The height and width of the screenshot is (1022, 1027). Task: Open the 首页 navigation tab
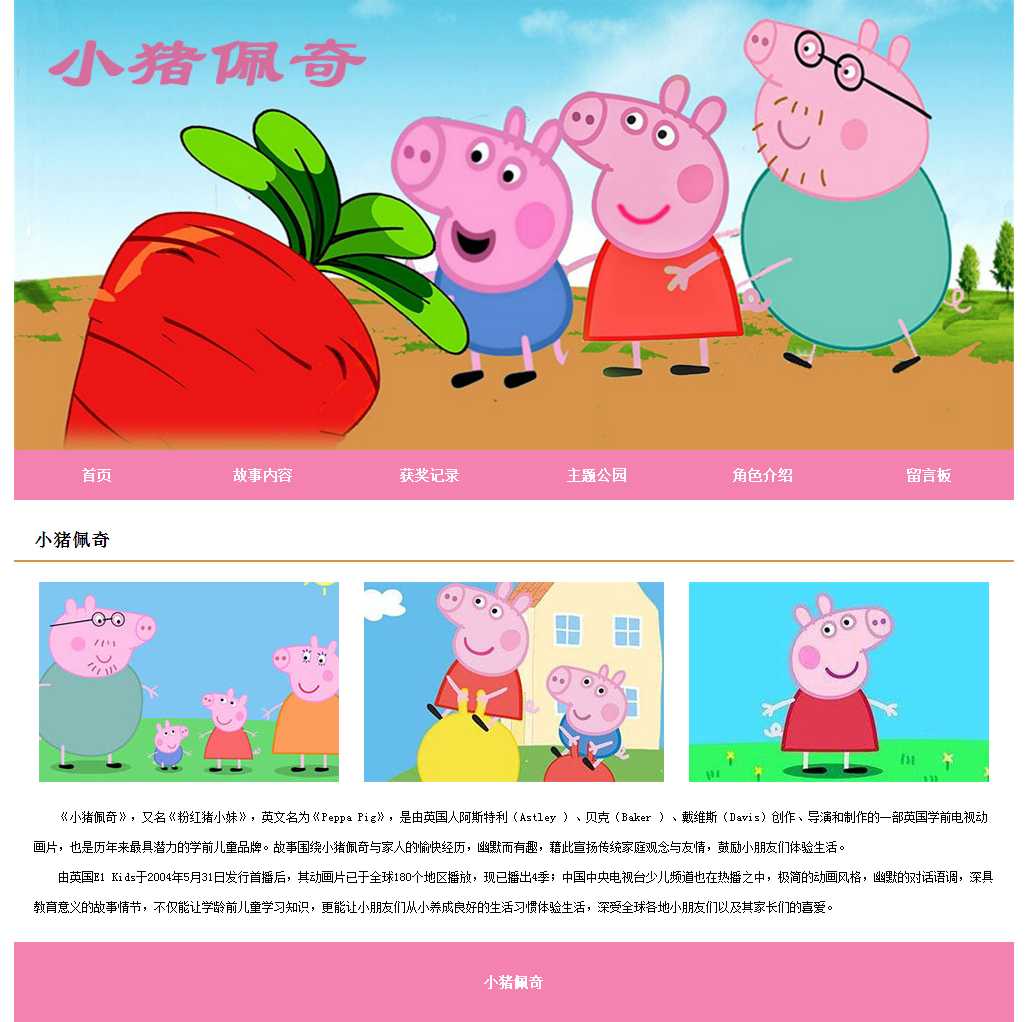[97, 475]
